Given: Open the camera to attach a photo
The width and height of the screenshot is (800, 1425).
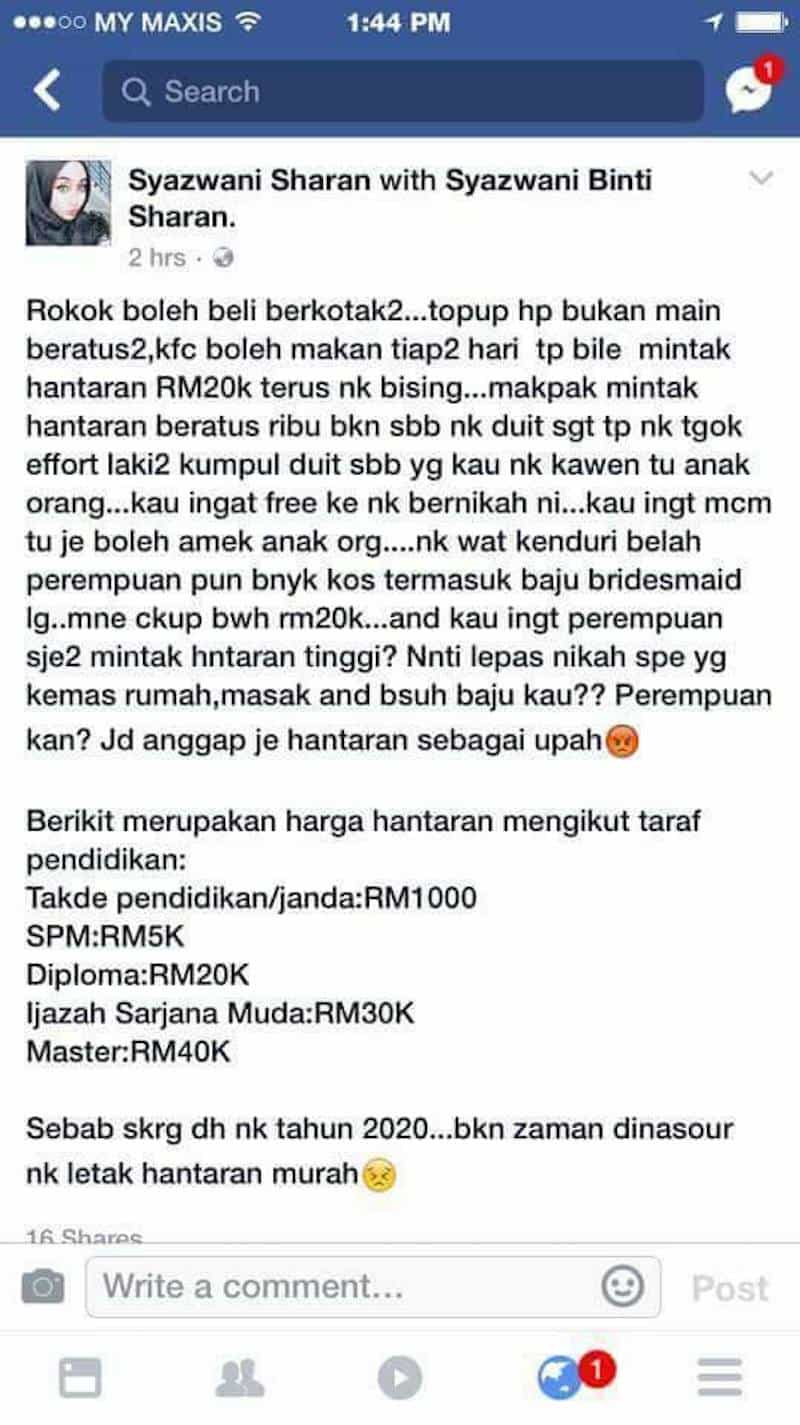Looking at the screenshot, I should (43, 1287).
